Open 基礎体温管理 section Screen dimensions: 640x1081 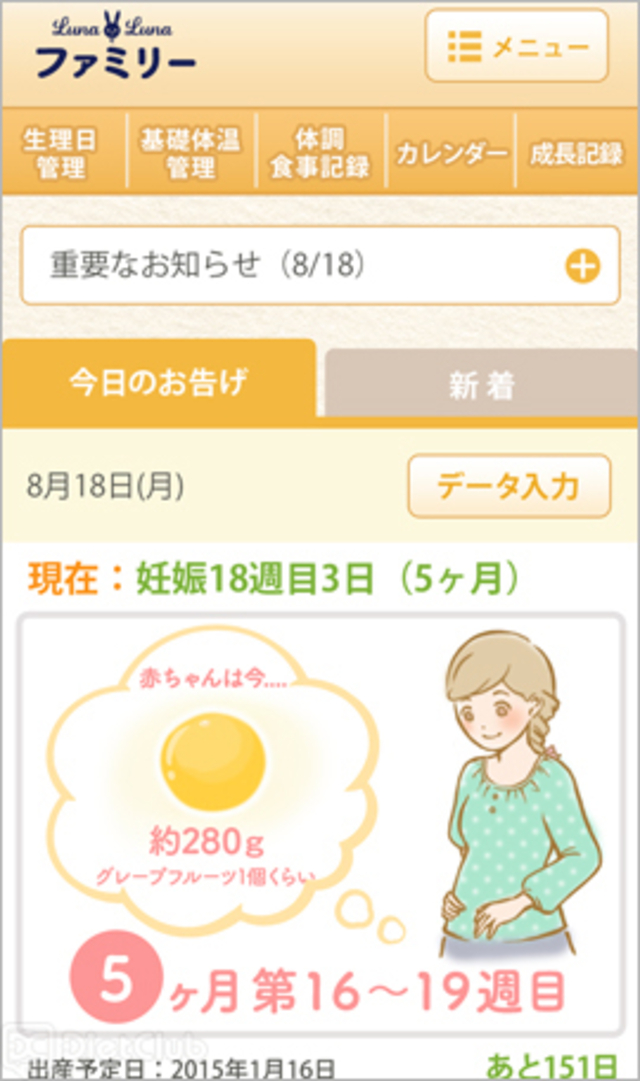[190, 152]
